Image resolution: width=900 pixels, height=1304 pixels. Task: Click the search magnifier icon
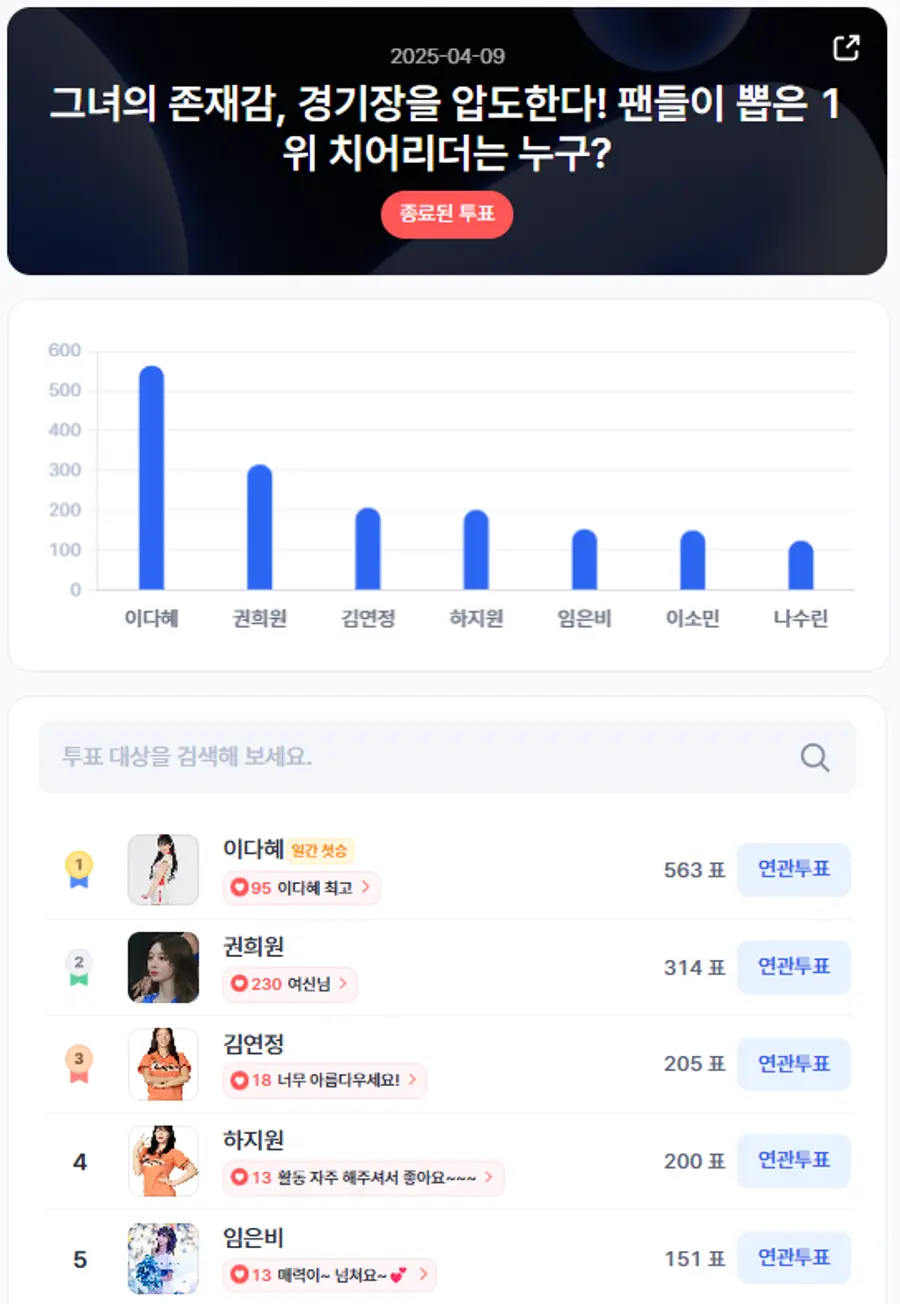(814, 757)
